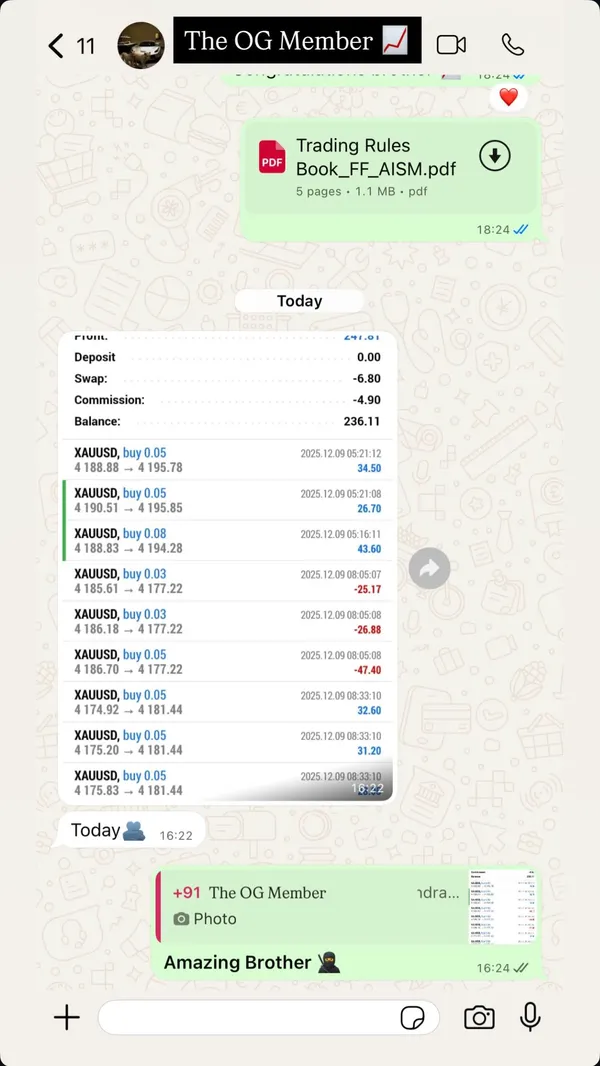Record a voice message
The height and width of the screenshot is (1066, 600).
coord(530,1018)
